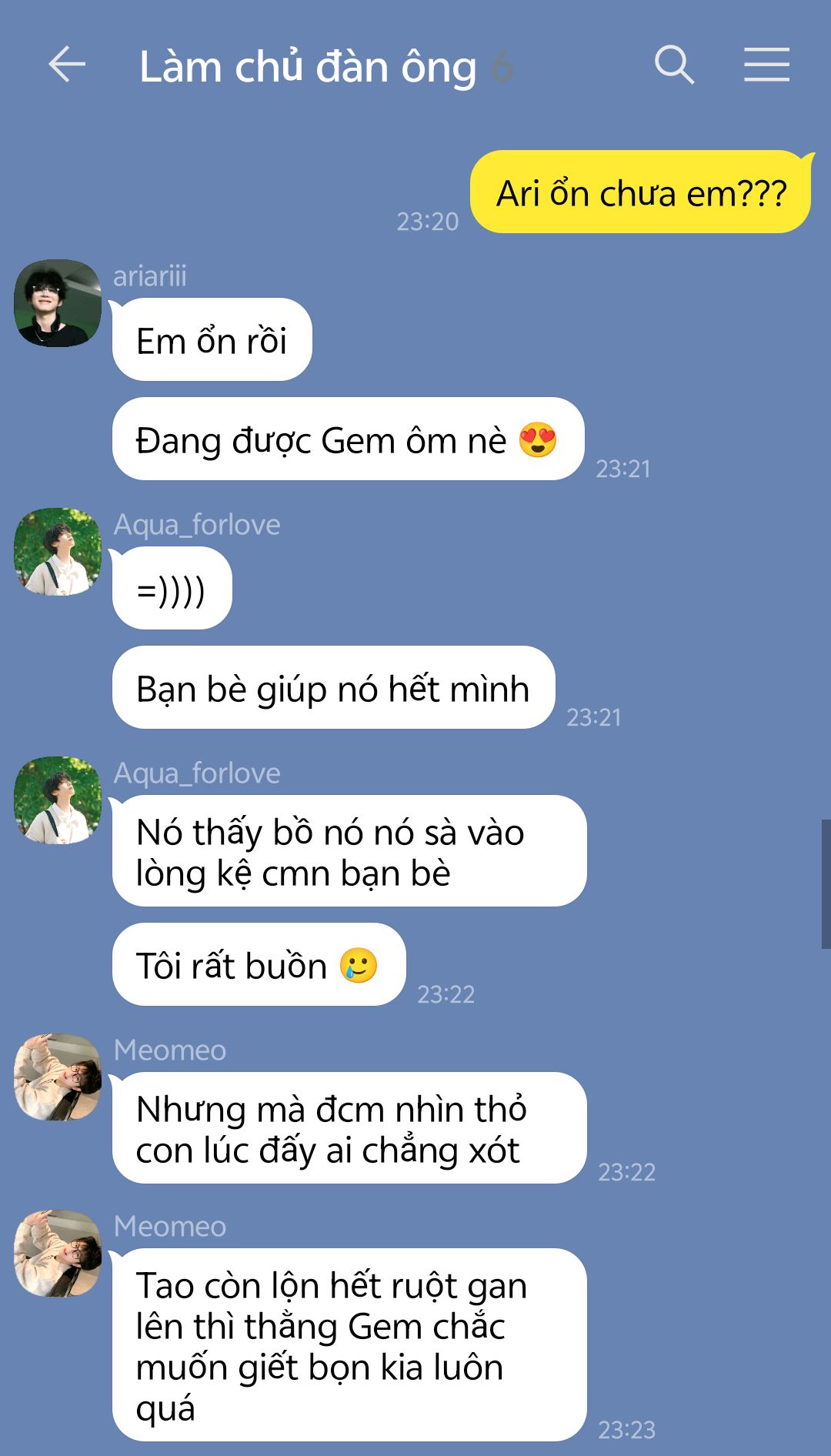Open Meomeo's avatar beside 'Nhưng mà đcm' message
The height and width of the screenshot is (1456, 831).
pyautogui.click(x=58, y=1077)
